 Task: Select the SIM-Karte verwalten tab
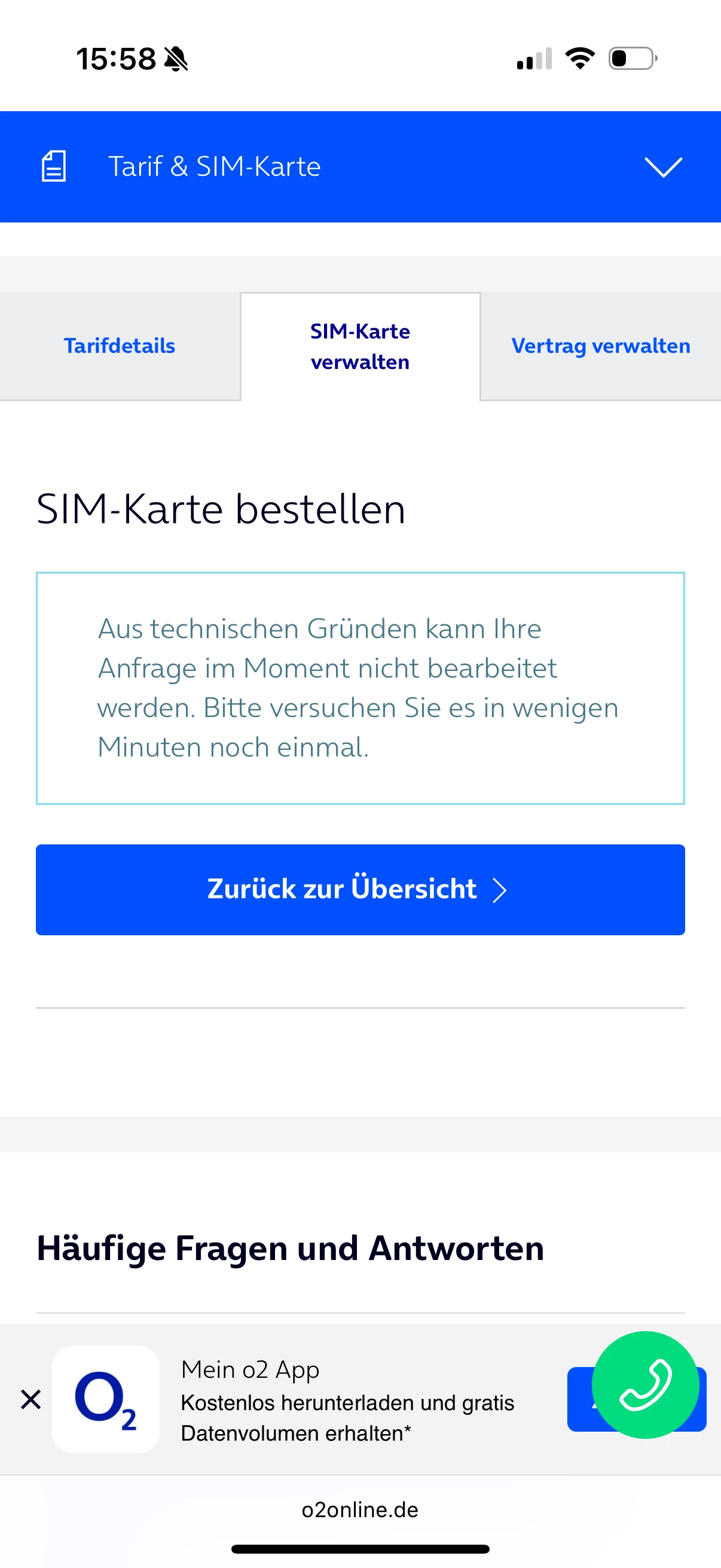360,346
